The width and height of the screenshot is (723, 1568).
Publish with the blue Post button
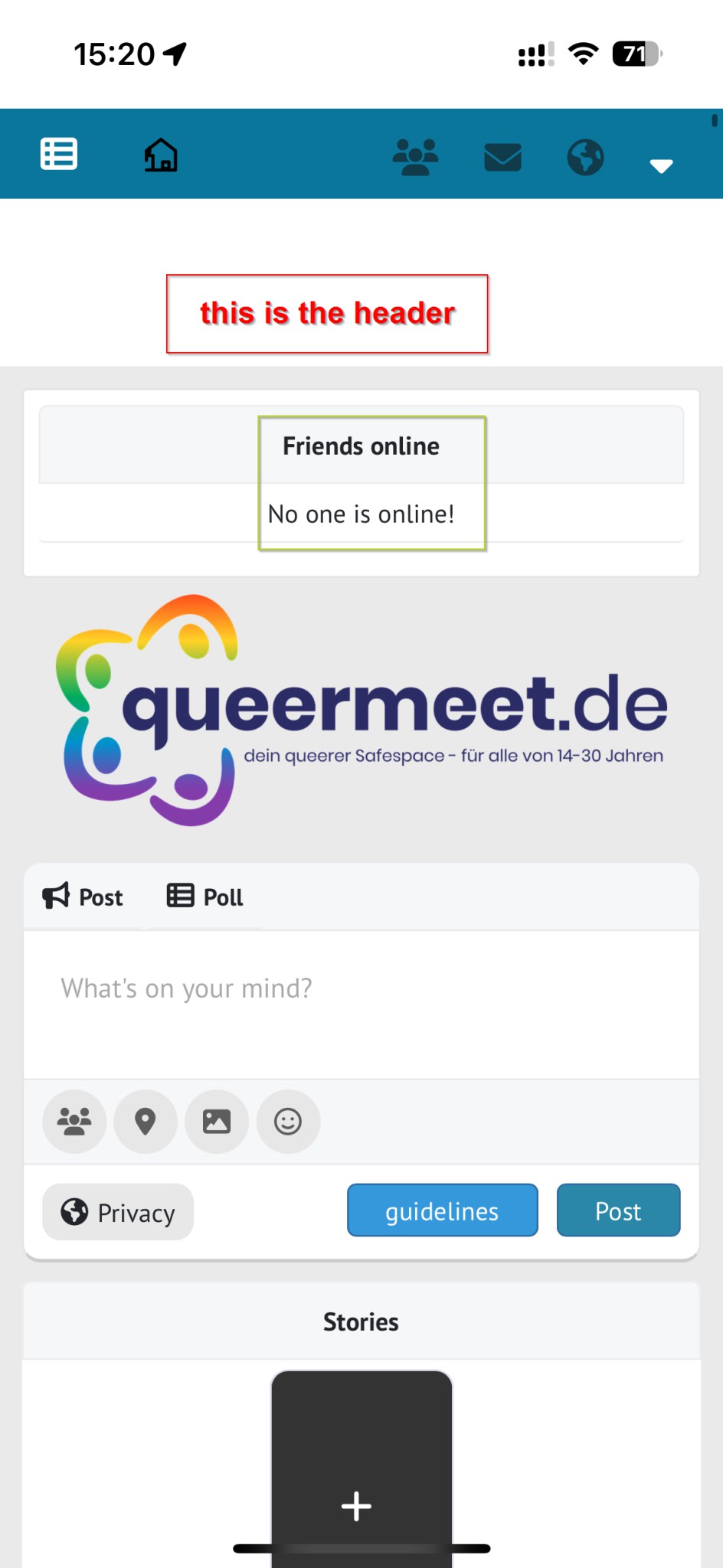click(618, 1210)
